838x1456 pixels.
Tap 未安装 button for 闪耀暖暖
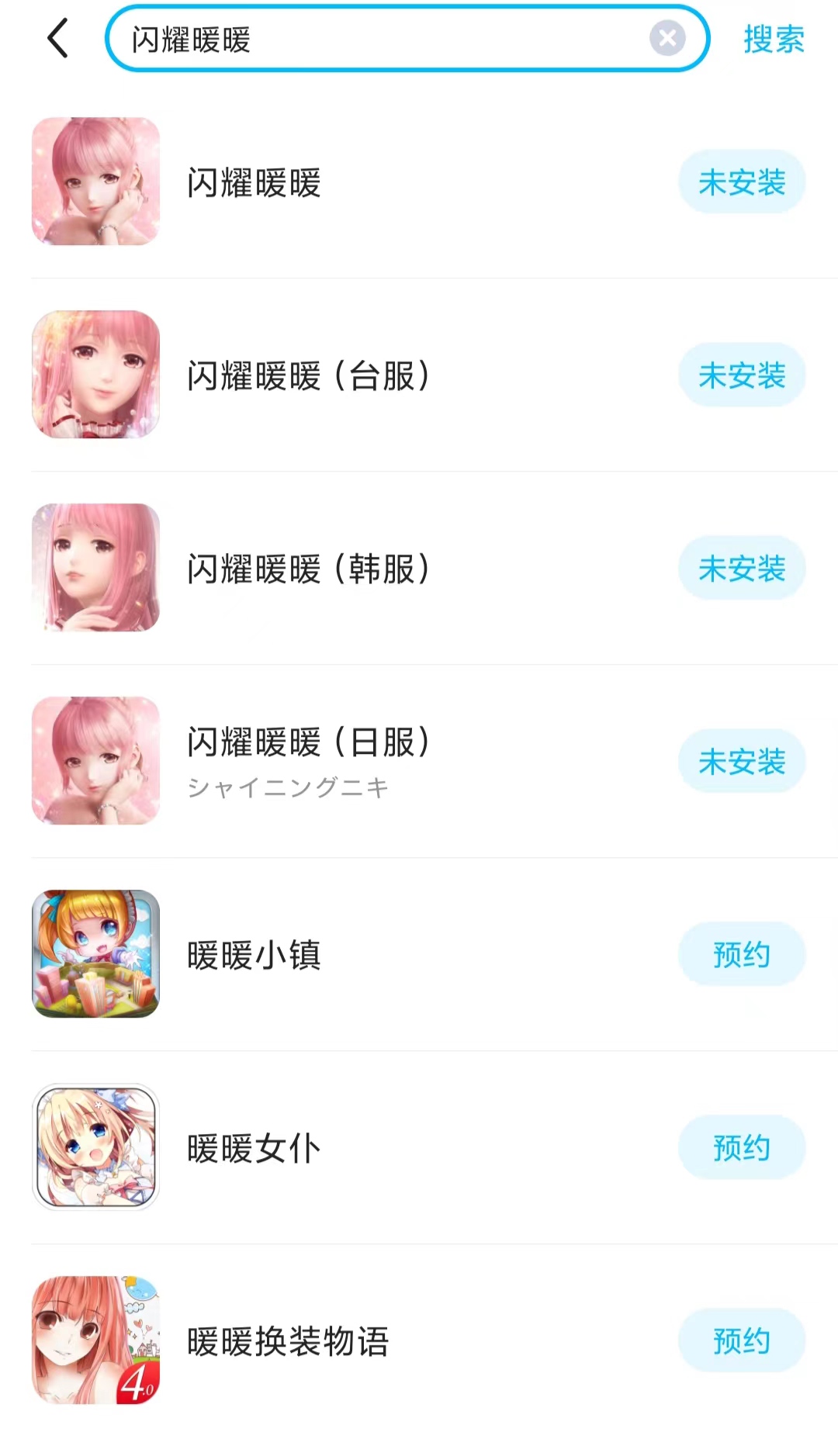(742, 182)
